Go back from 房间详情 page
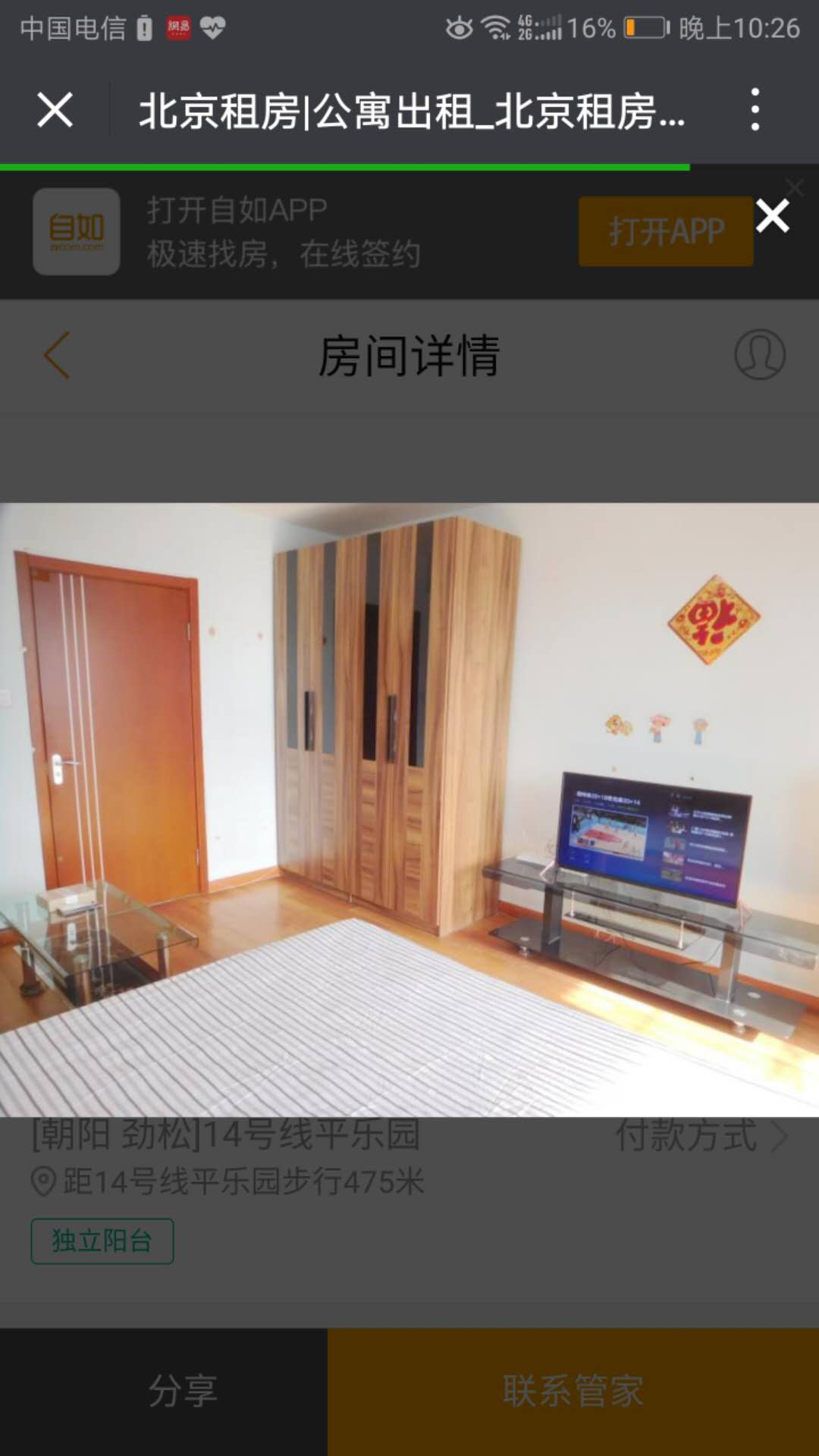The height and width of the screenshot is (1456, 819). 58,355
